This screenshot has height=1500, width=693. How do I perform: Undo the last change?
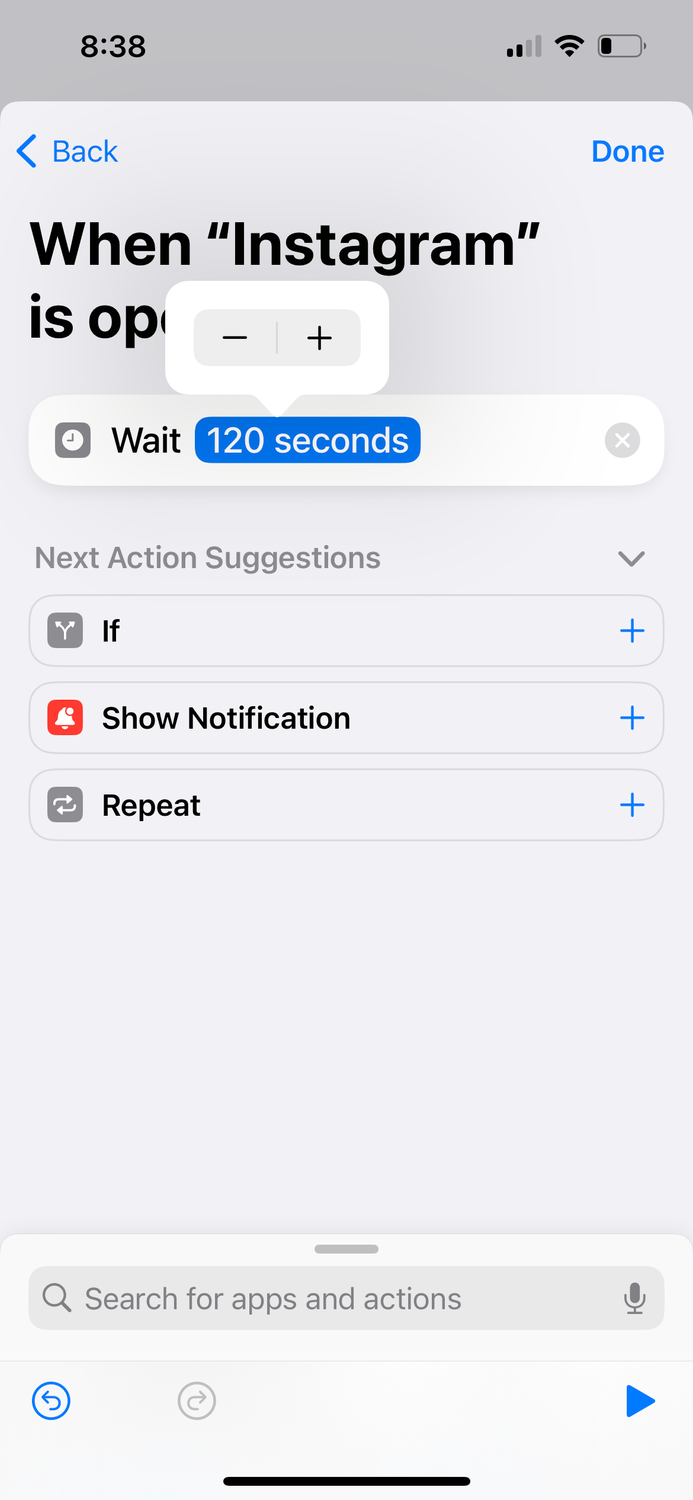pos(51,1401)
